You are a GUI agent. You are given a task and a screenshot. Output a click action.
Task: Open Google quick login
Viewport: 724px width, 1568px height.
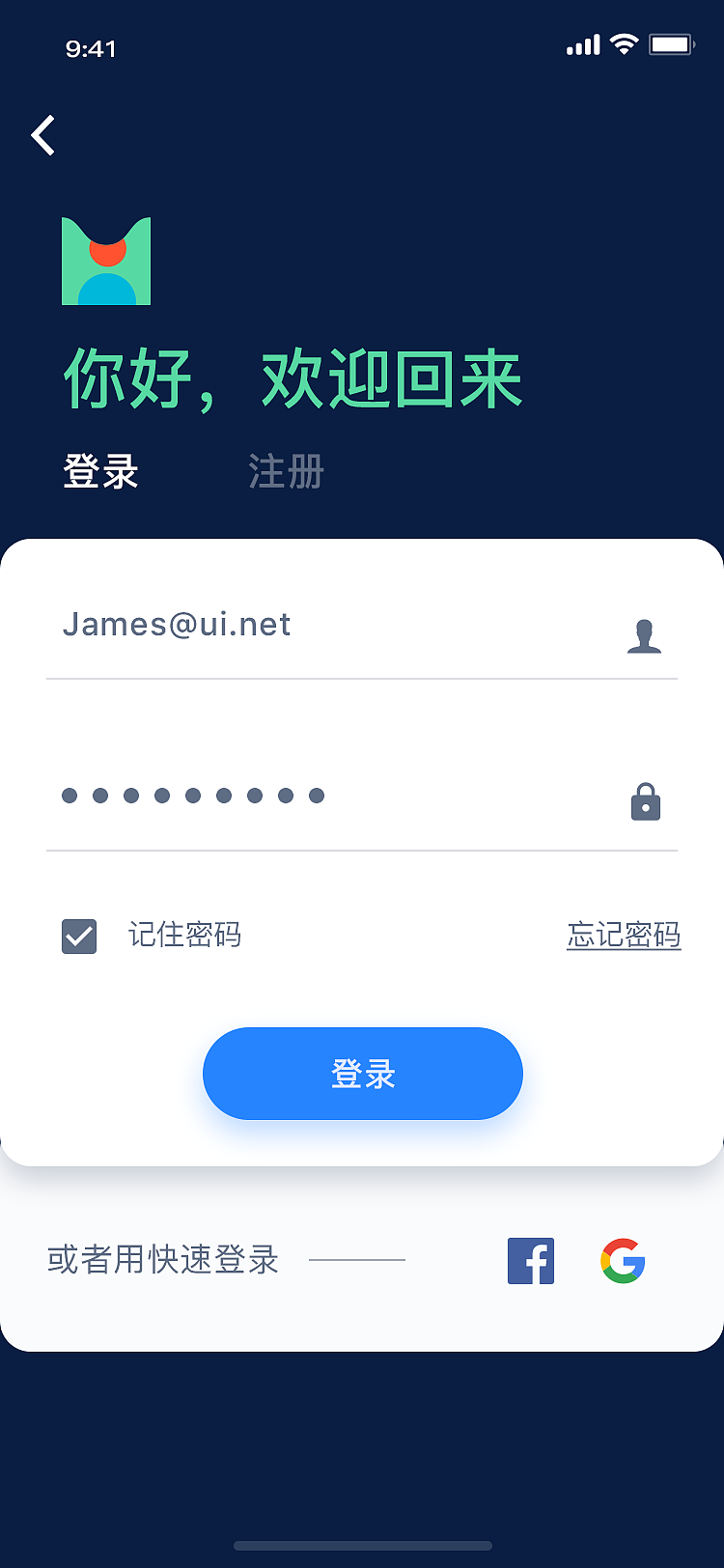[622, 1261]
